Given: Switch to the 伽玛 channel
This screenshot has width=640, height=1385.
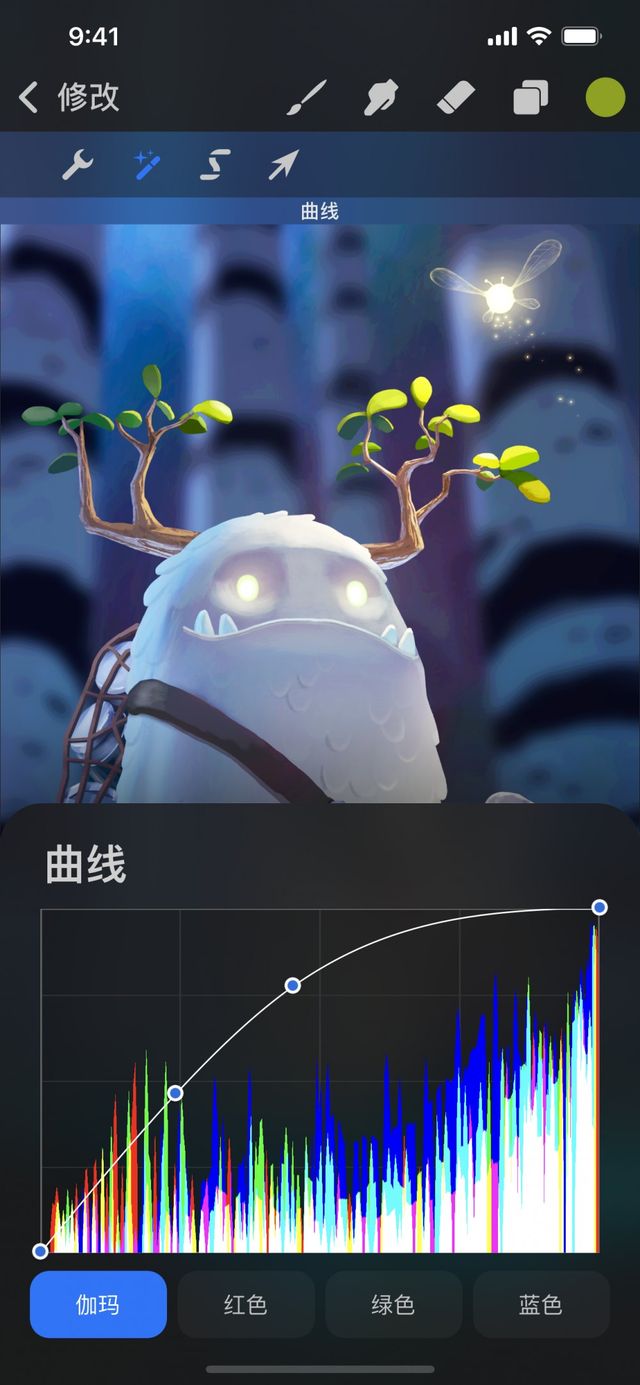Looking at the screenshot, I should pos(98,1304).
